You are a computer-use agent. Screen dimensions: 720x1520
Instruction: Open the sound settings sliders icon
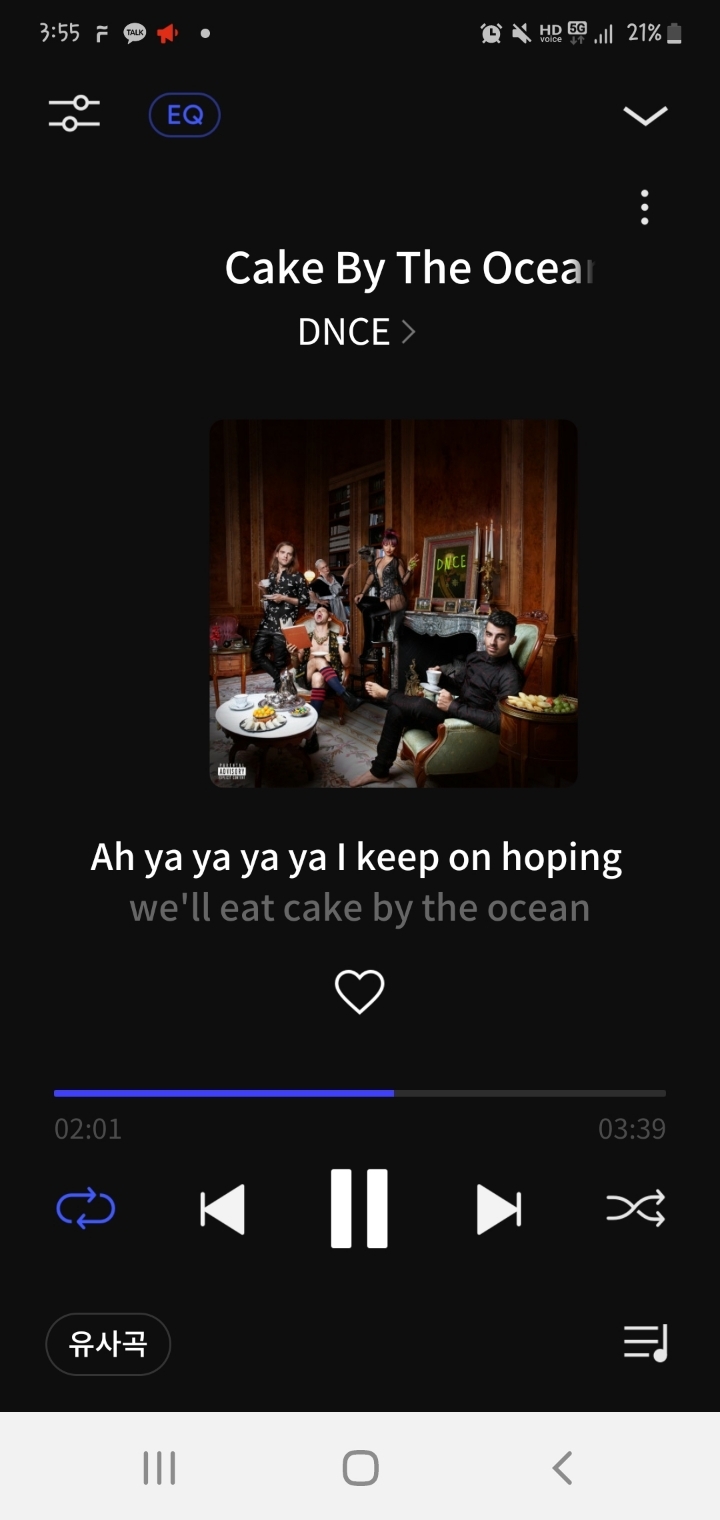pyautogui.click(x=74, y=114)
